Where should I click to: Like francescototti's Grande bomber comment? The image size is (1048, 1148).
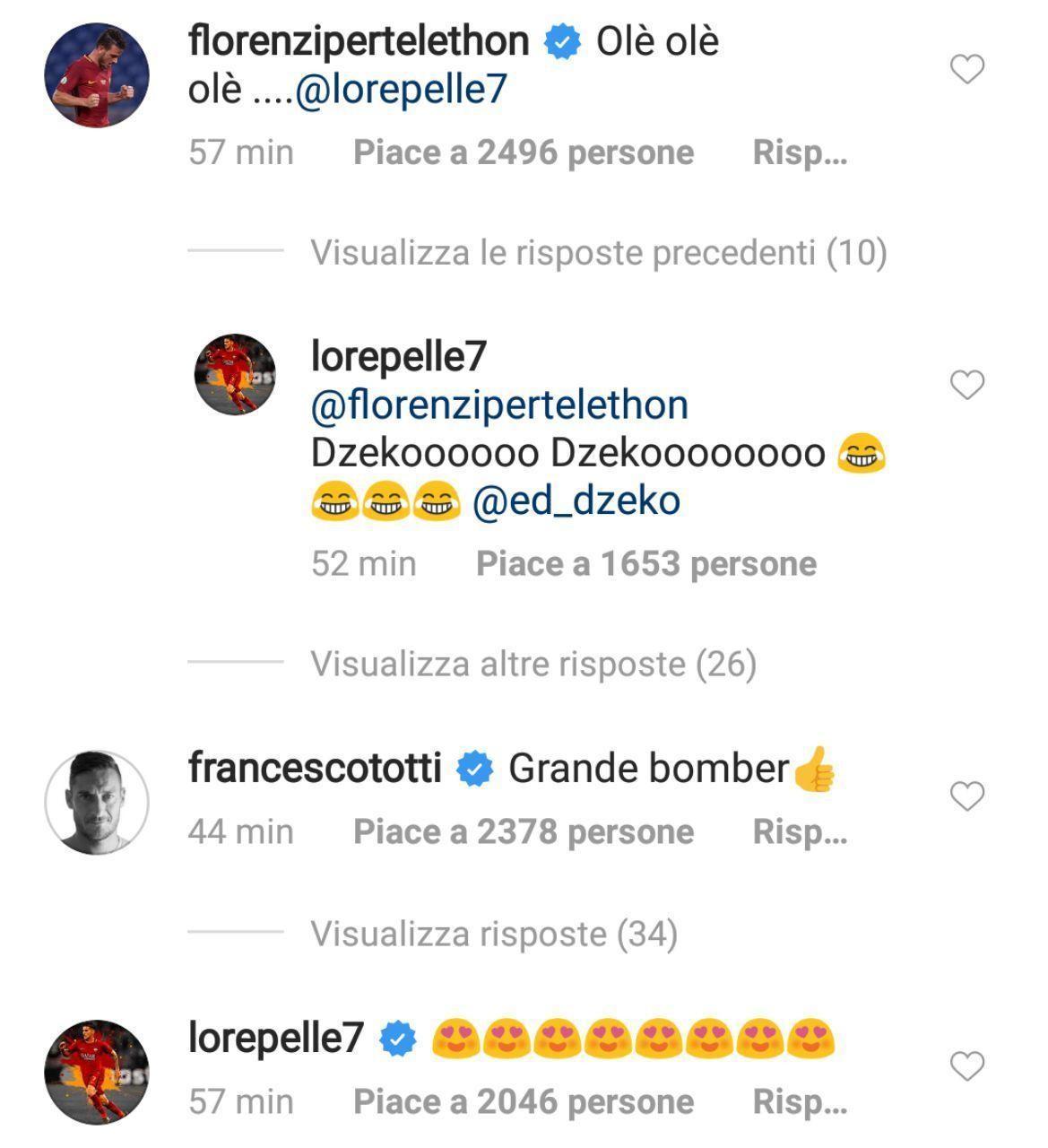966,796
